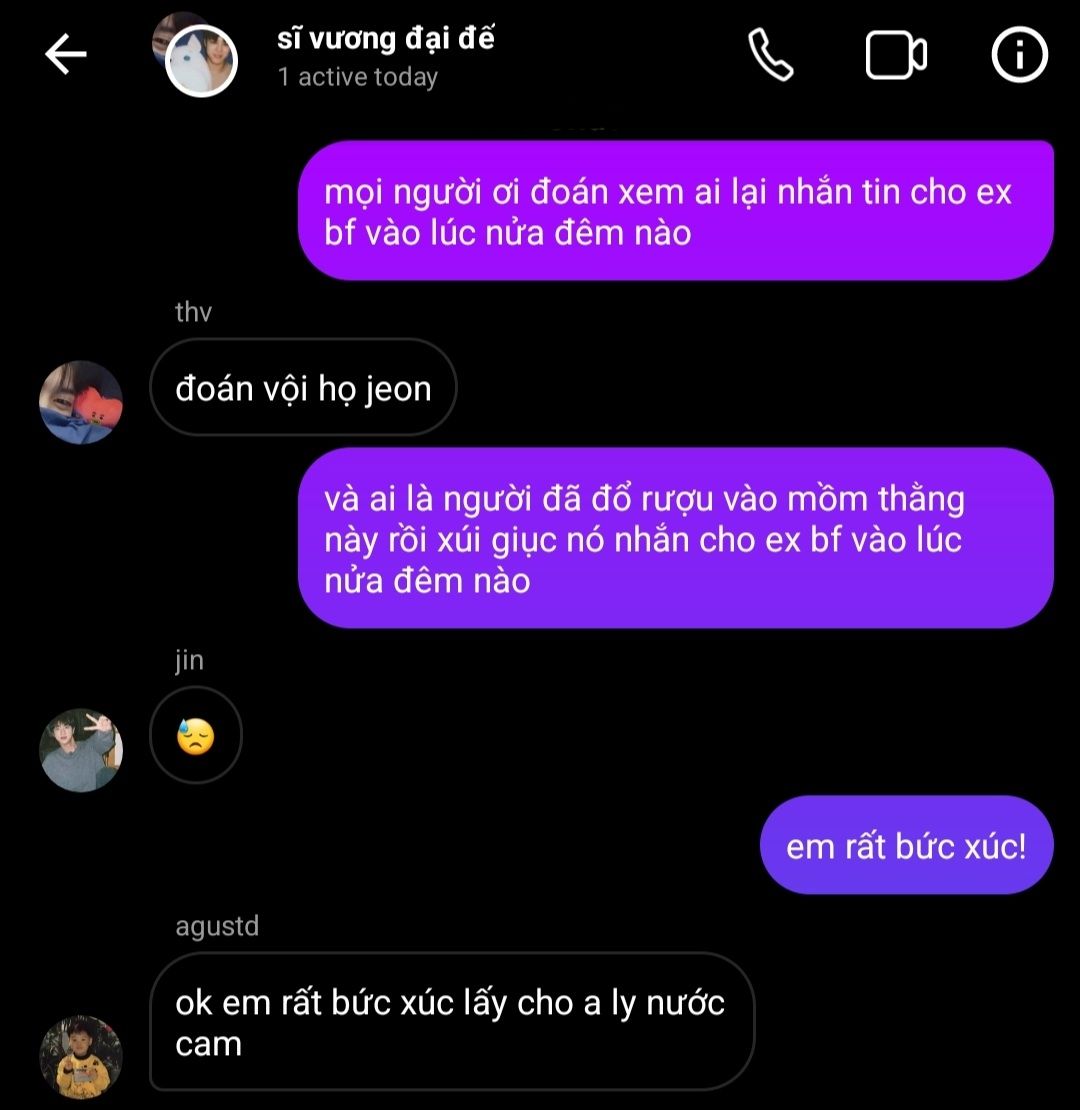Open the group profile picture in header

197,57
